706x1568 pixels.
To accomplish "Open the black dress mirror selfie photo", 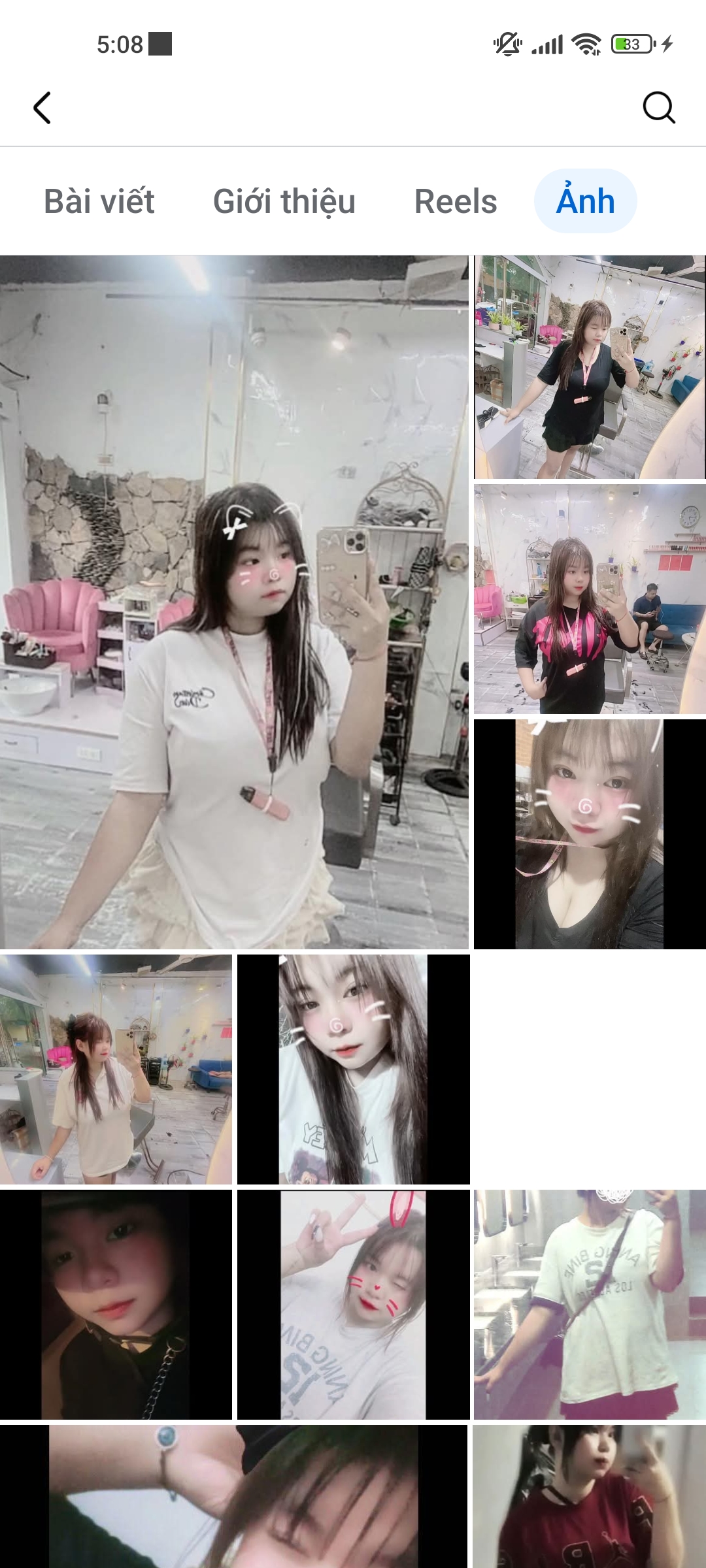I will [590, 367].
